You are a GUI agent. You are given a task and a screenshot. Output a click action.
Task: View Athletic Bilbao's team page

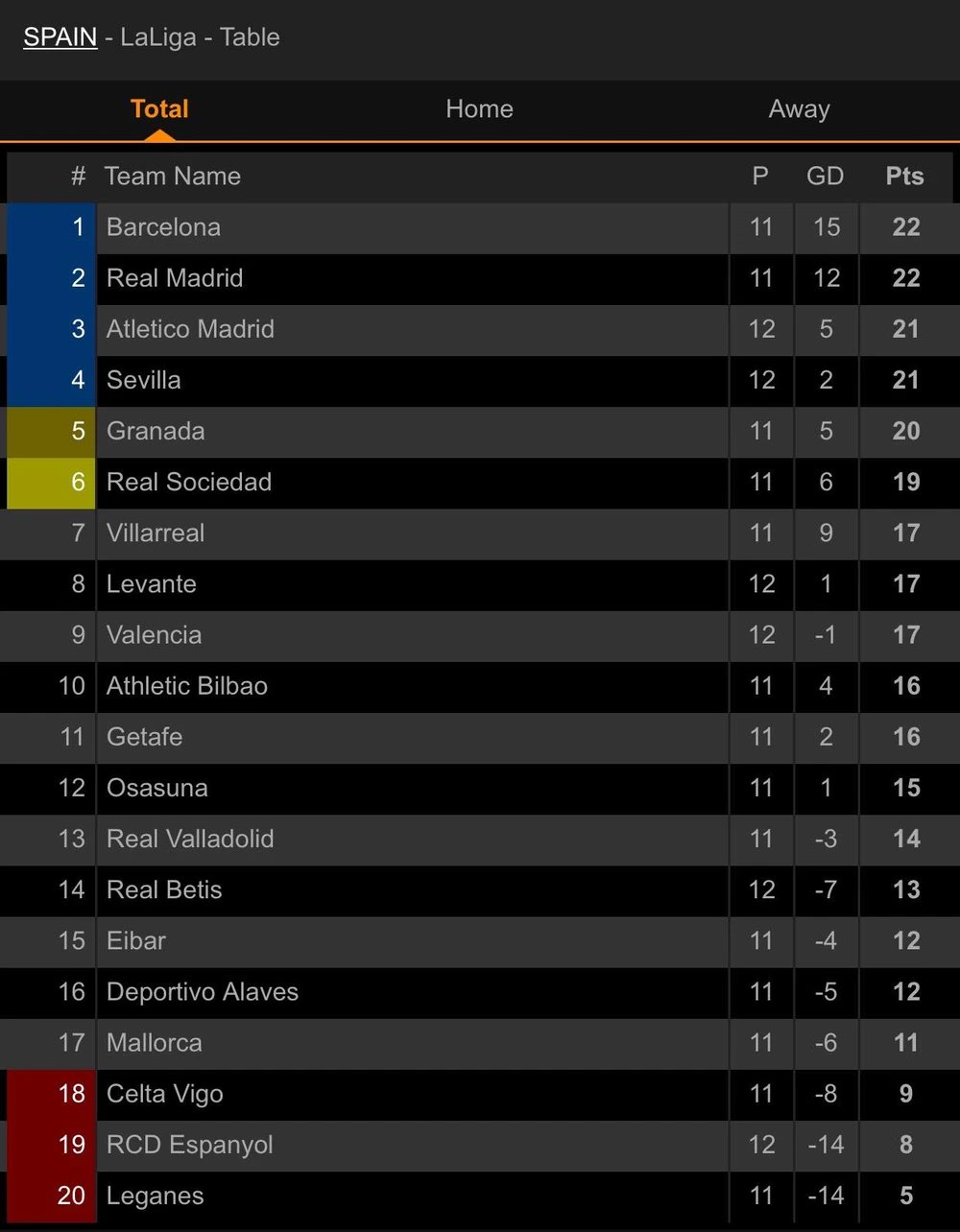pos(187,686)
